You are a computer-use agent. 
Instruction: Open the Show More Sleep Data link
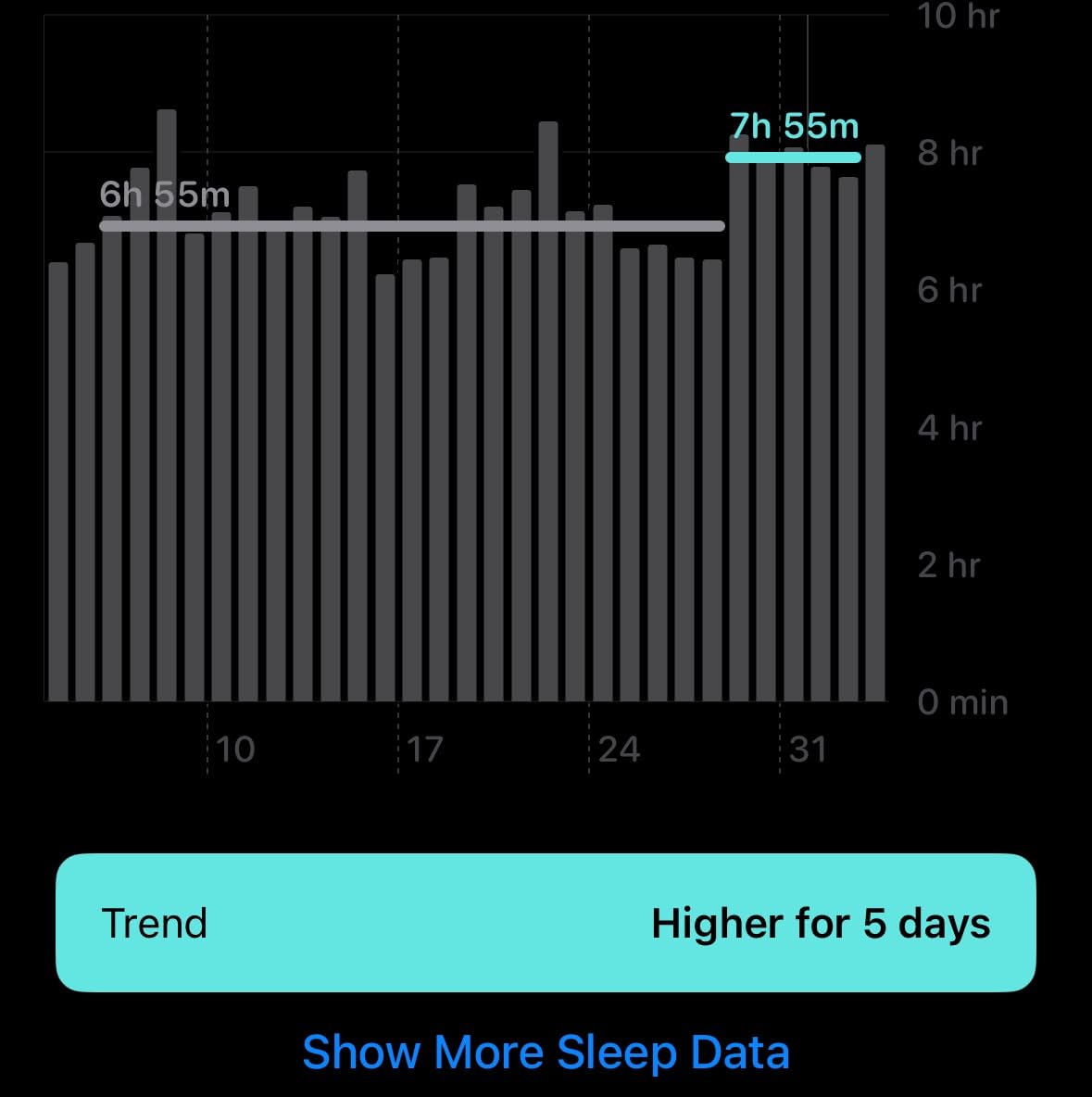pyautogui.click(x=546, y=1053)
